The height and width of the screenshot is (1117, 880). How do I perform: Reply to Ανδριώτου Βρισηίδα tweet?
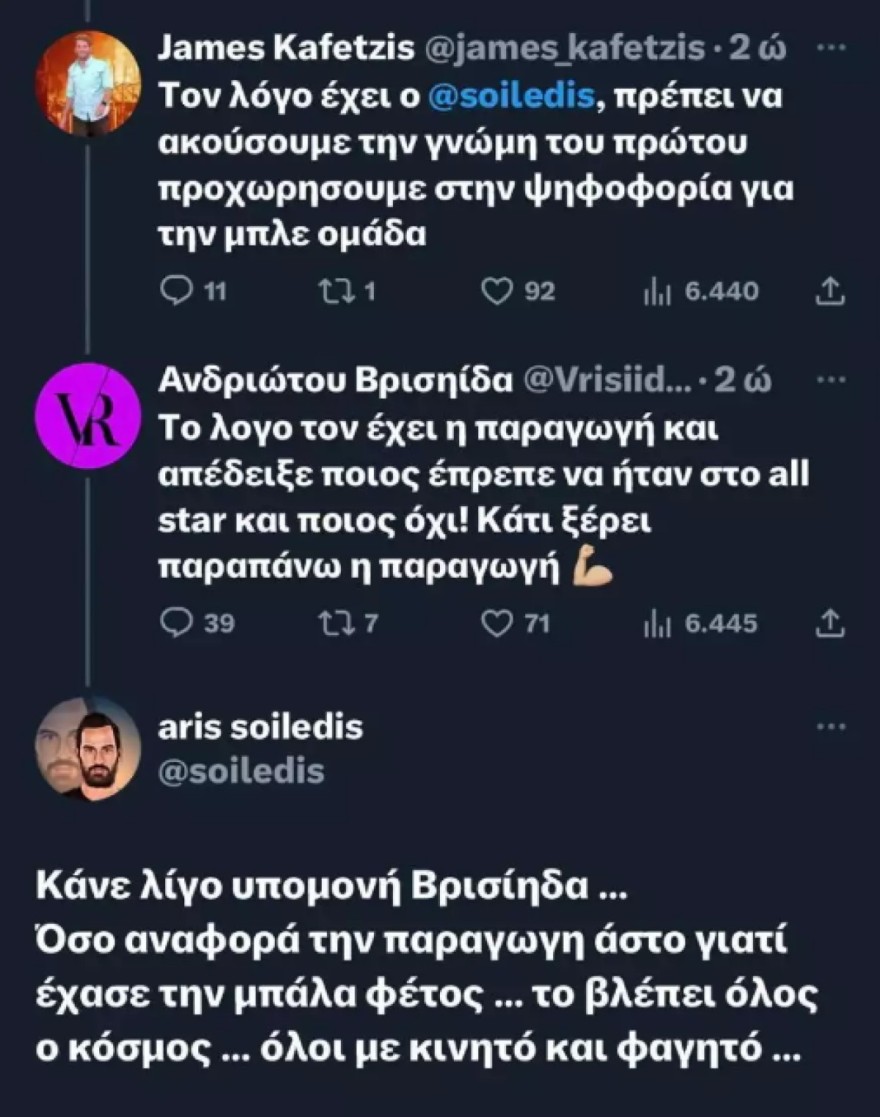pyautogui.click(x=176, y=624)
